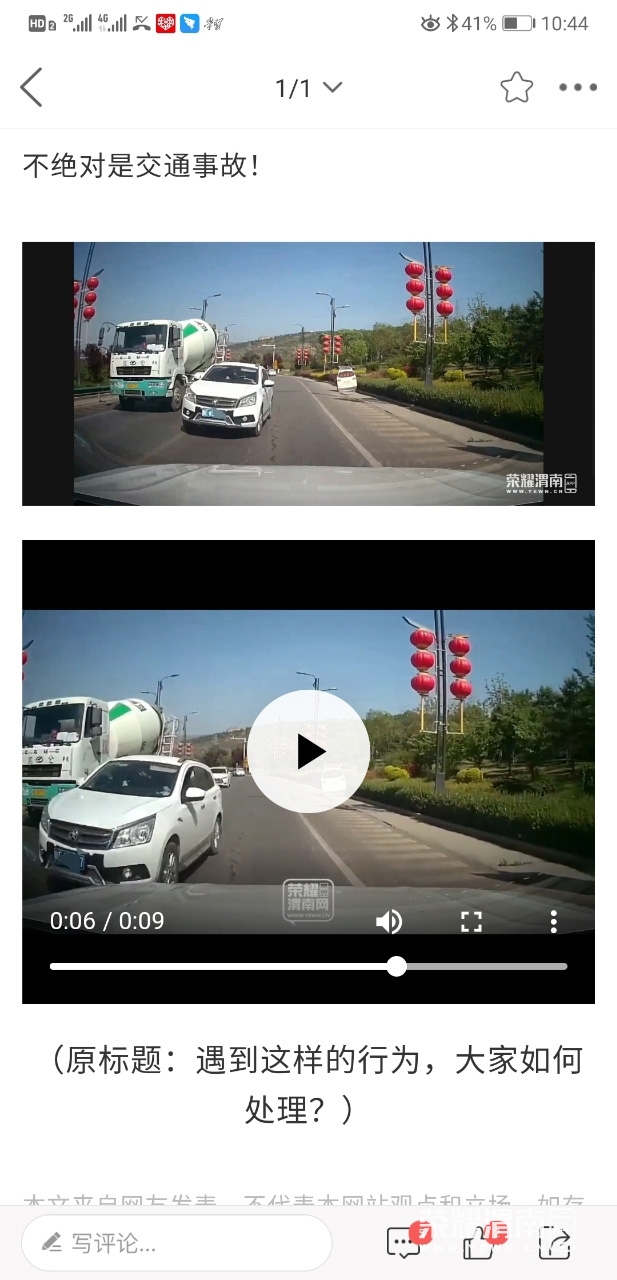Open video player more options
The width and height of the screenshot is (617, 1280).
pyautogui.click(x=553, y=921)
